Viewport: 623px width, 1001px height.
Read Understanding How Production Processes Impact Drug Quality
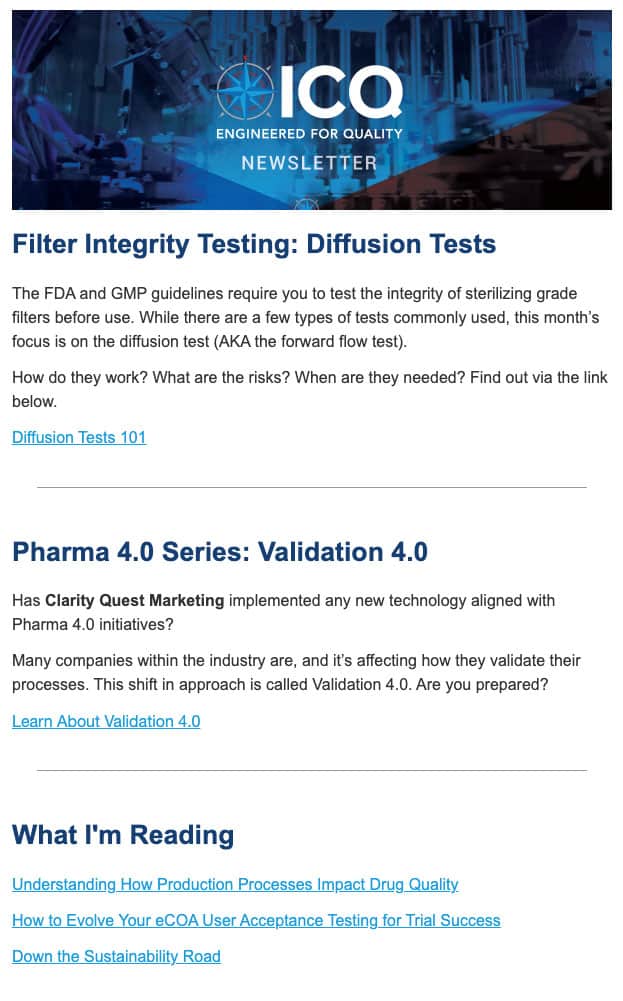point(235,884)
